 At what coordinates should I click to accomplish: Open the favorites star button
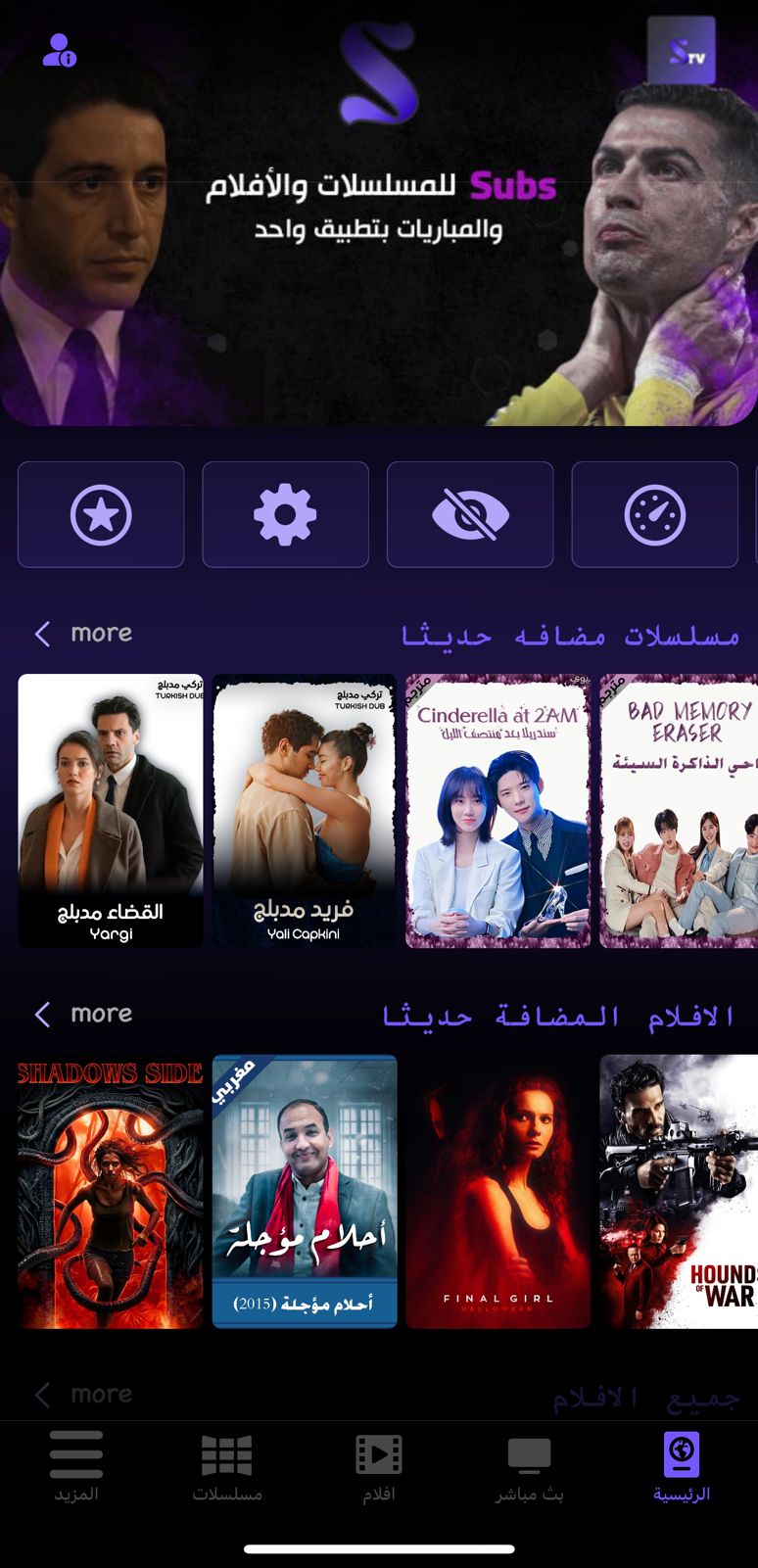pyautogui.click(x=101, y=514)
